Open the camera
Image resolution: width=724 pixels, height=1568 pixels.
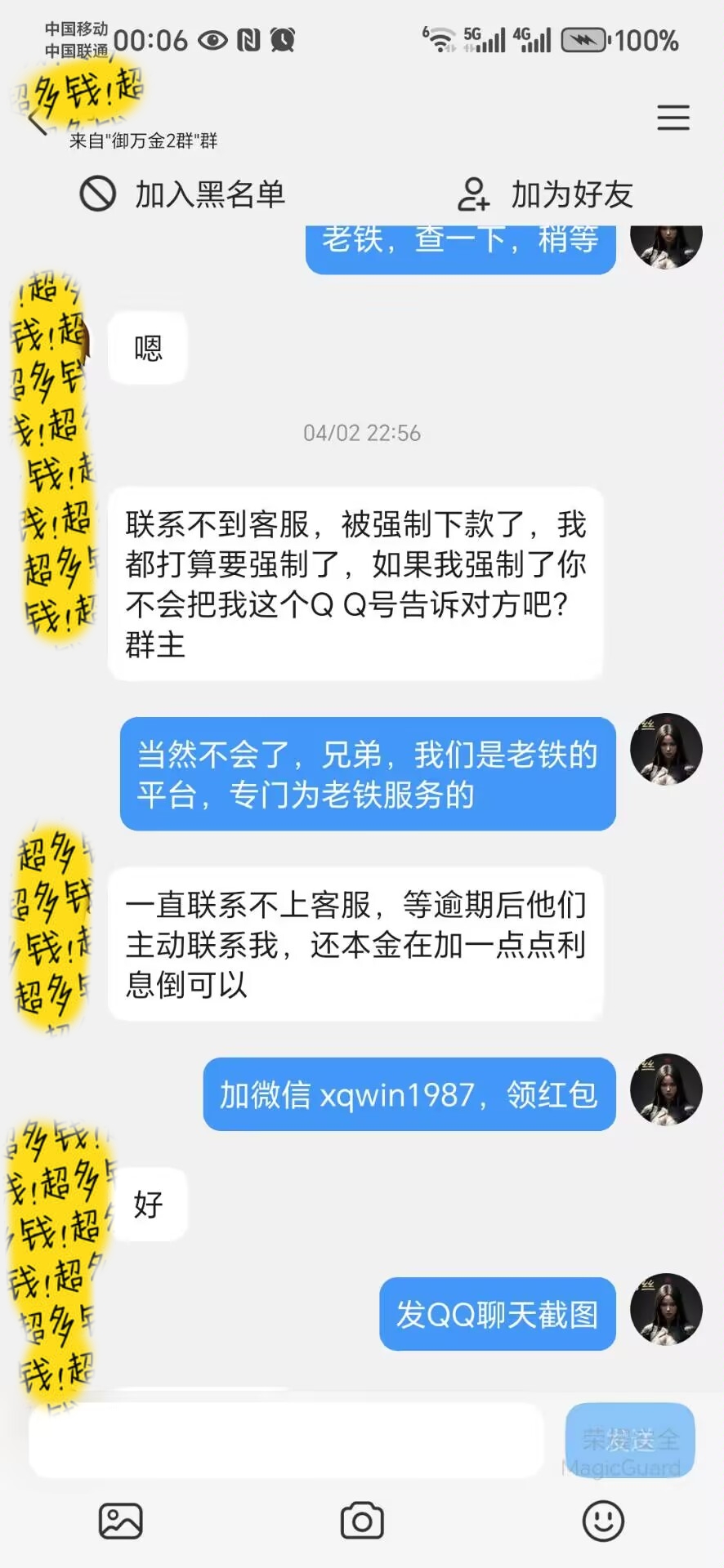[362, 1521]
